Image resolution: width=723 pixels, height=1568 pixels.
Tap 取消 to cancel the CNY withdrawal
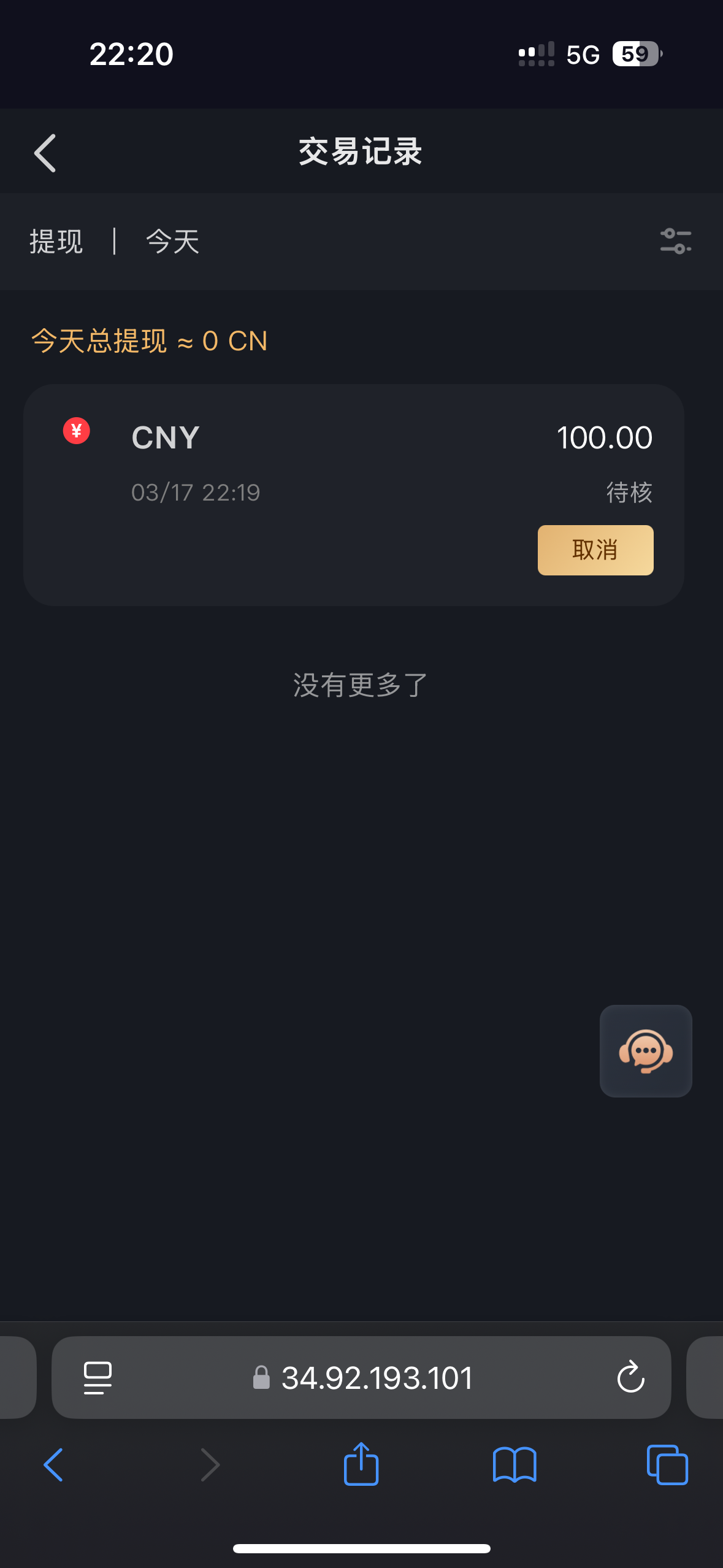(x=595, y=550)
